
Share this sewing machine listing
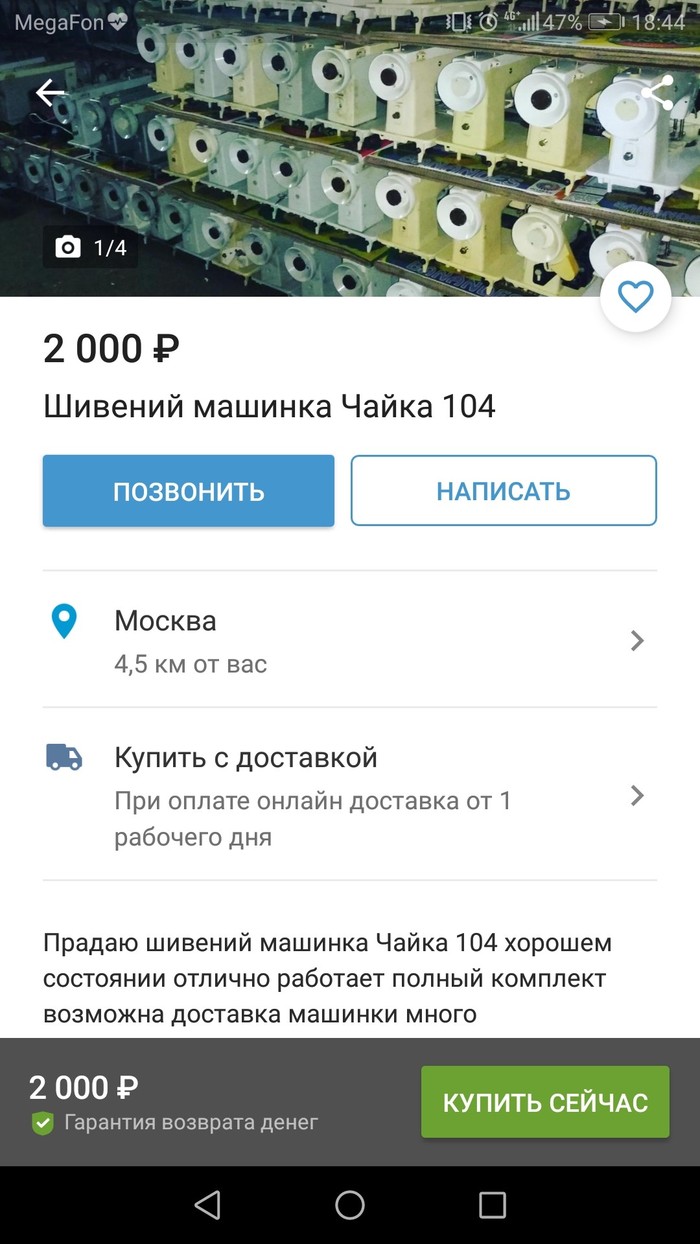(x=656, y=93)
